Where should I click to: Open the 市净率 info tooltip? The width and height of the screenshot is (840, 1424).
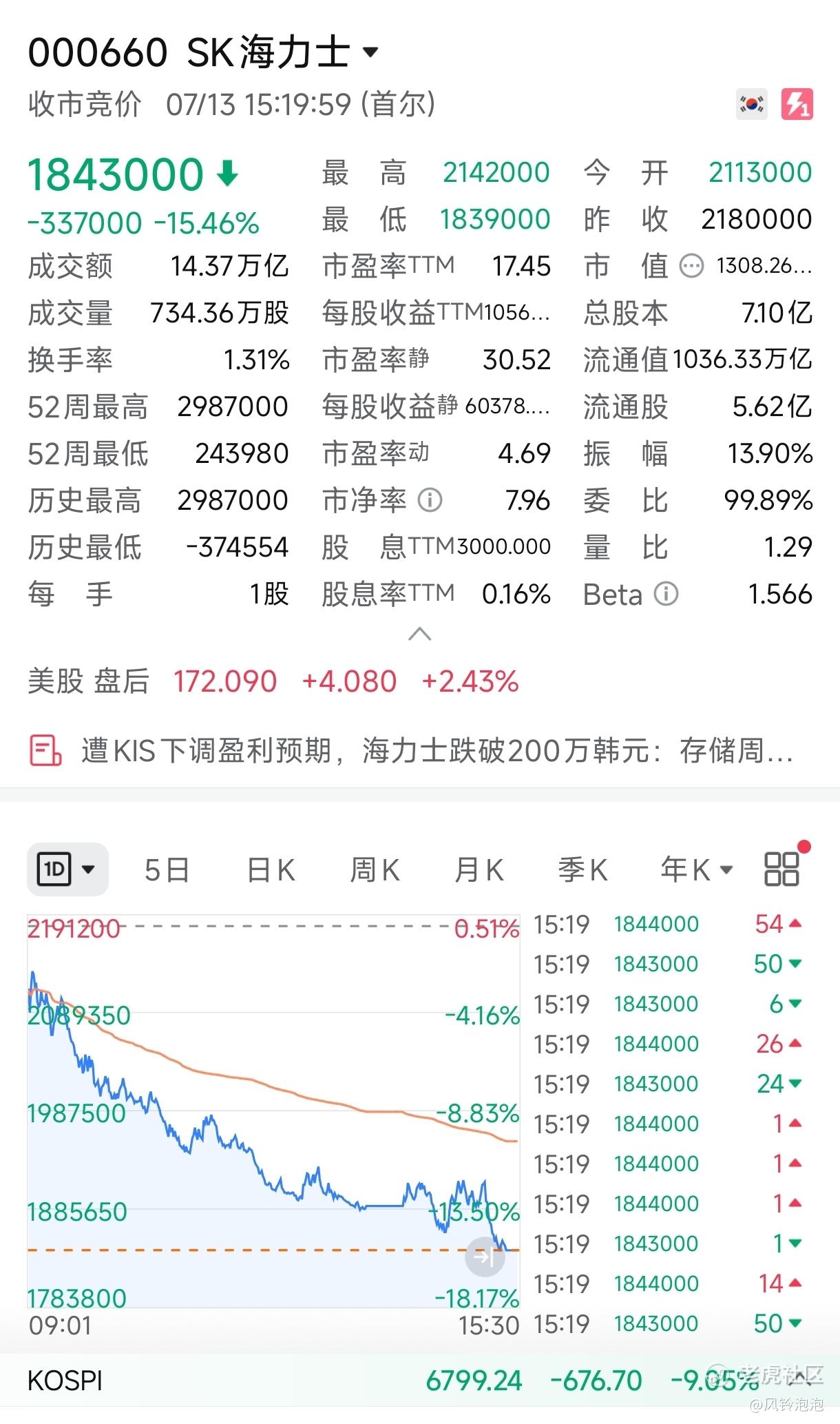tap(430, 500)
